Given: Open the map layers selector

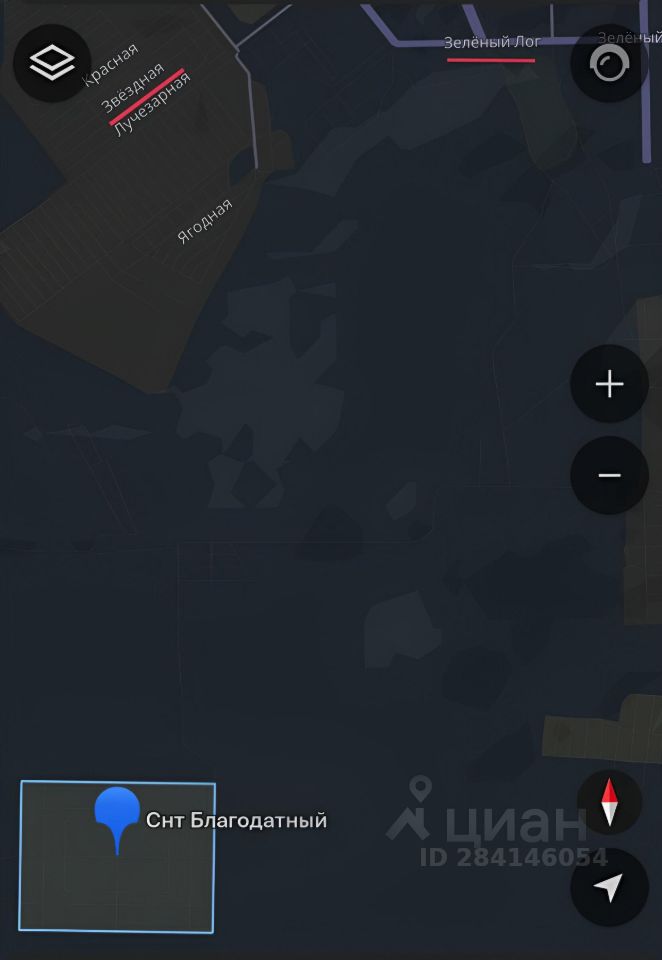Looking at the screenshot, I should pyautogui.click(x=52, y=63).
